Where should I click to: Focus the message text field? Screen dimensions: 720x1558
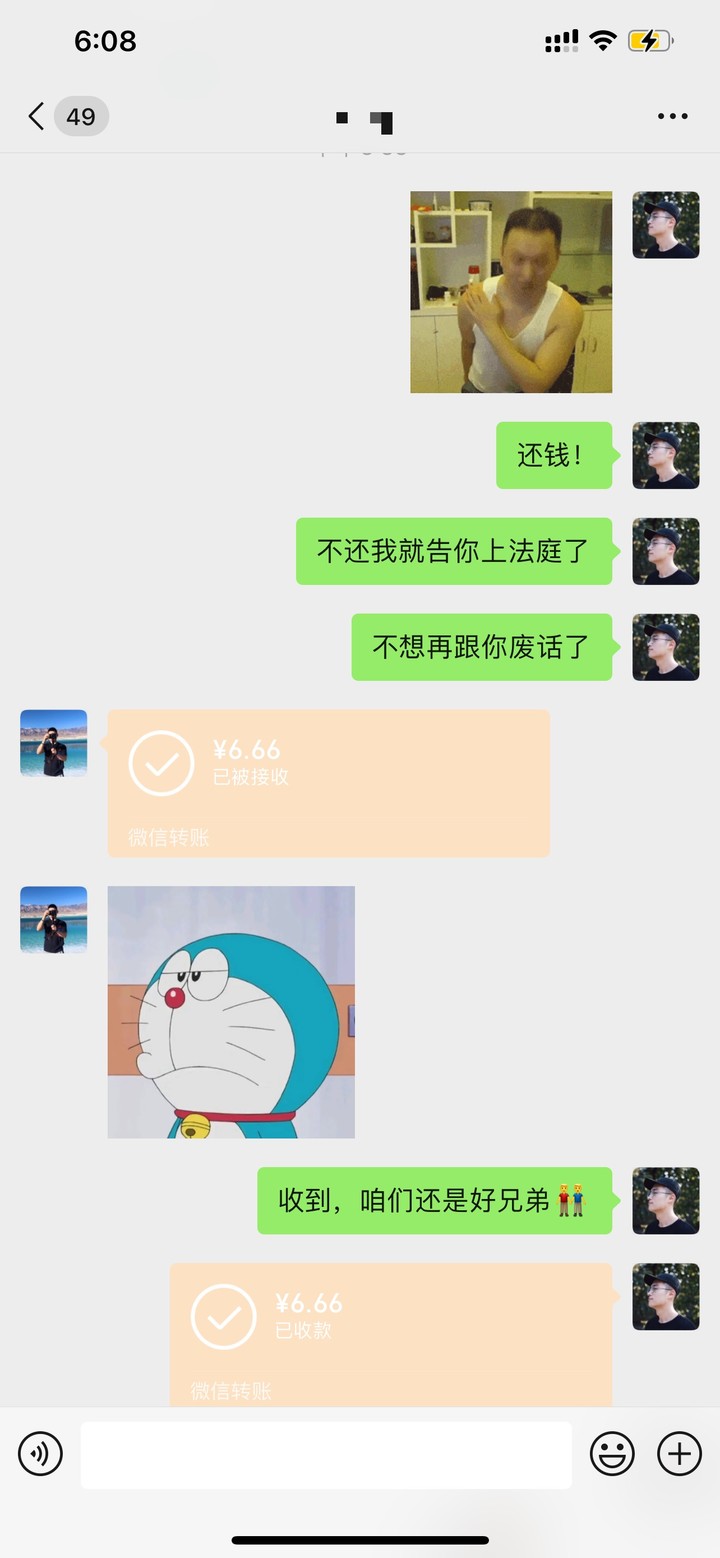pos(326,1455)
